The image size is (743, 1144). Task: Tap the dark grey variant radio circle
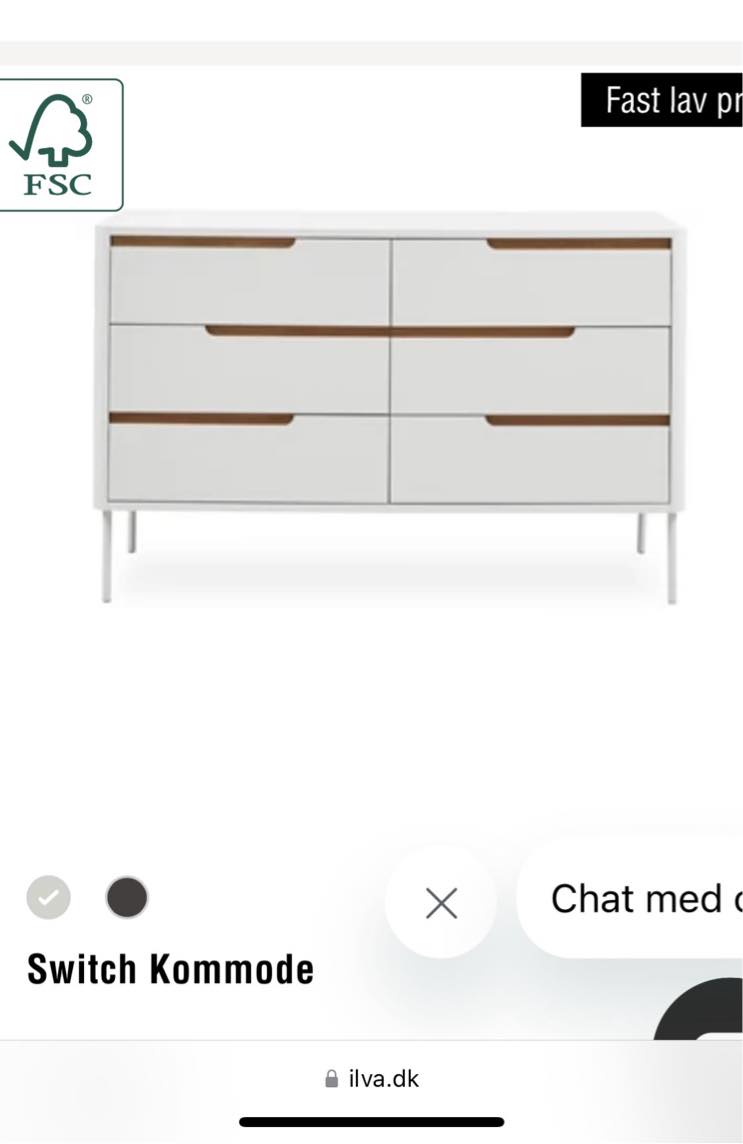[x=126, y=897]
